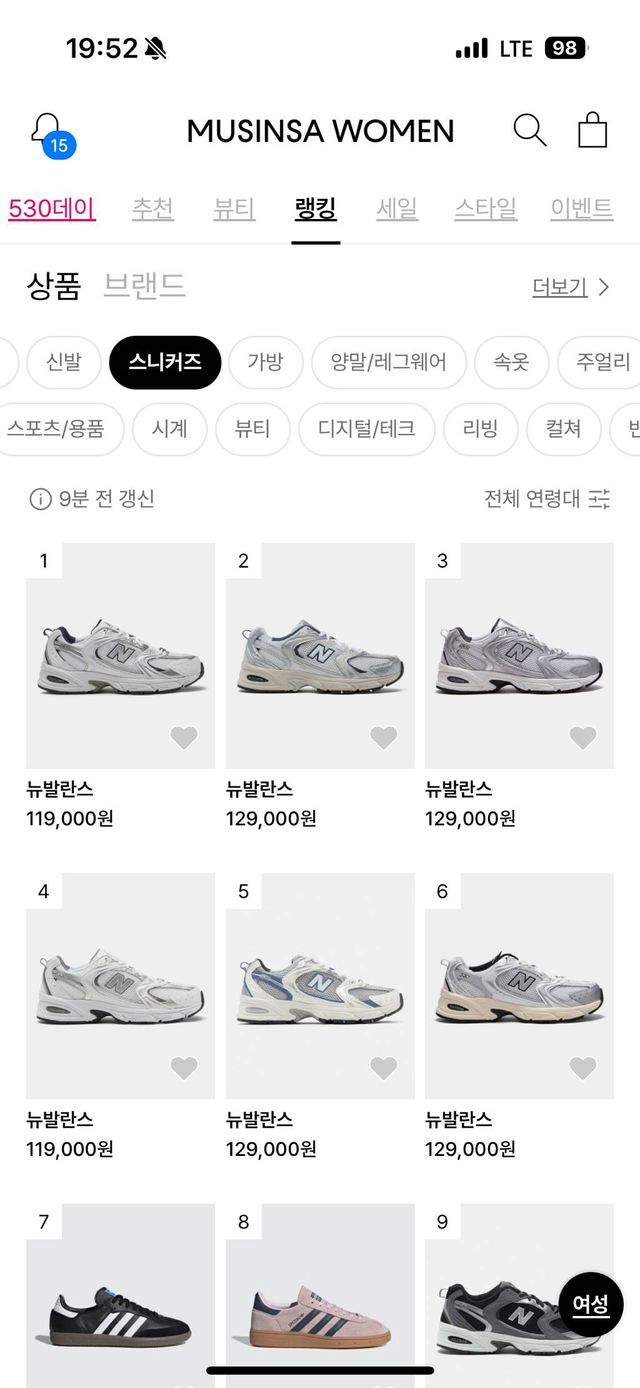Open the shopping bag
This screenshot has width=640, height=1388.
592,130
